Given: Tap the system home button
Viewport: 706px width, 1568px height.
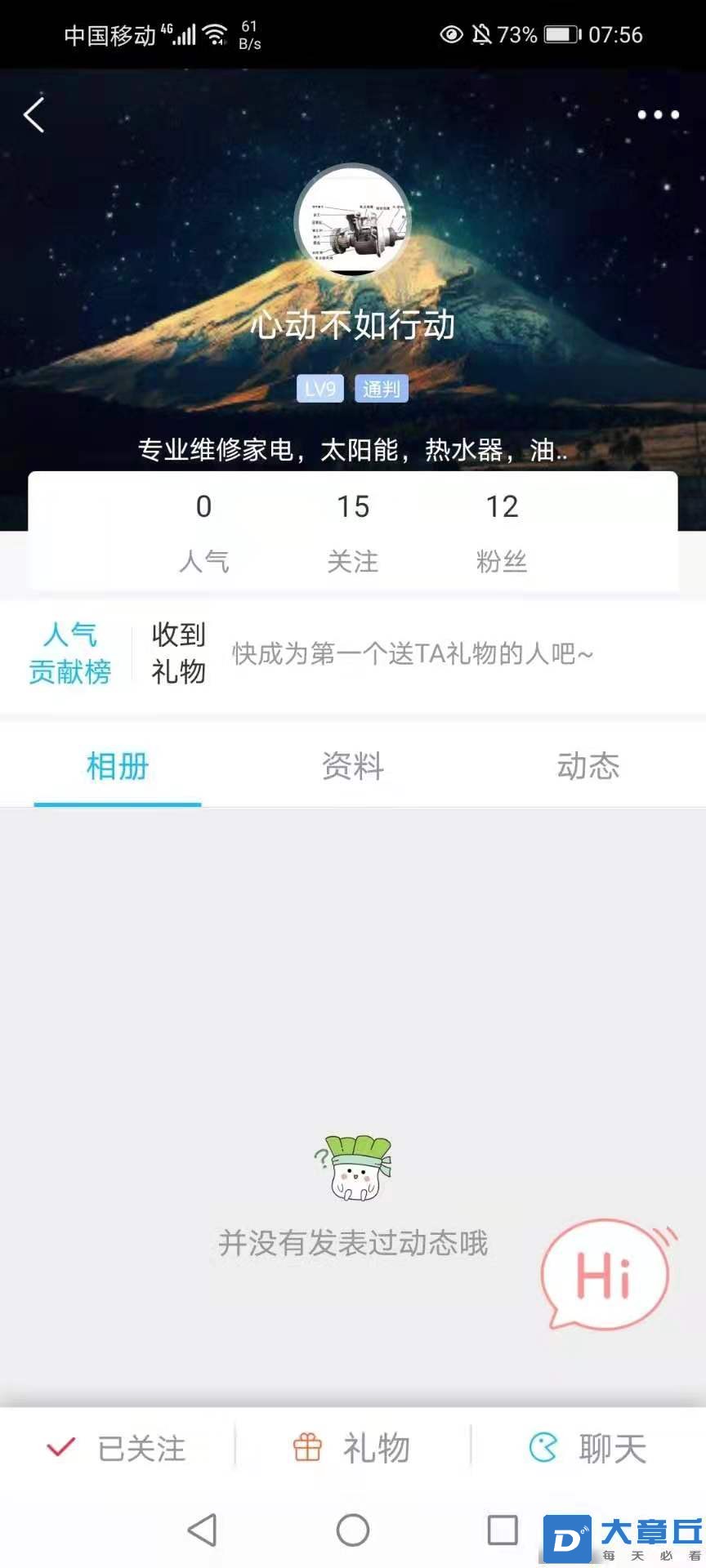Looking at the screenshot, I should pos(353,1530).
